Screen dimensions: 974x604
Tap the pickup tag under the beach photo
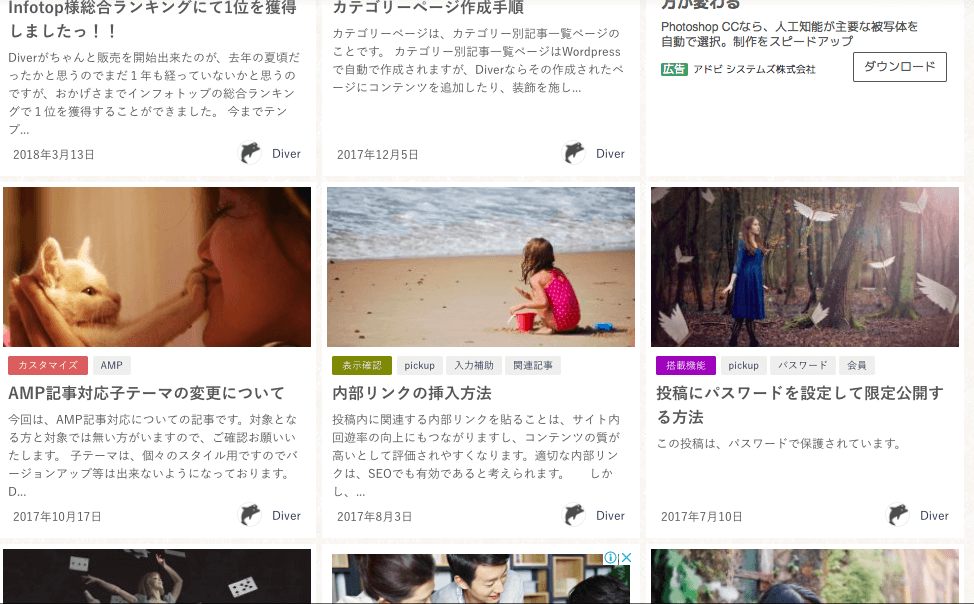420,366
